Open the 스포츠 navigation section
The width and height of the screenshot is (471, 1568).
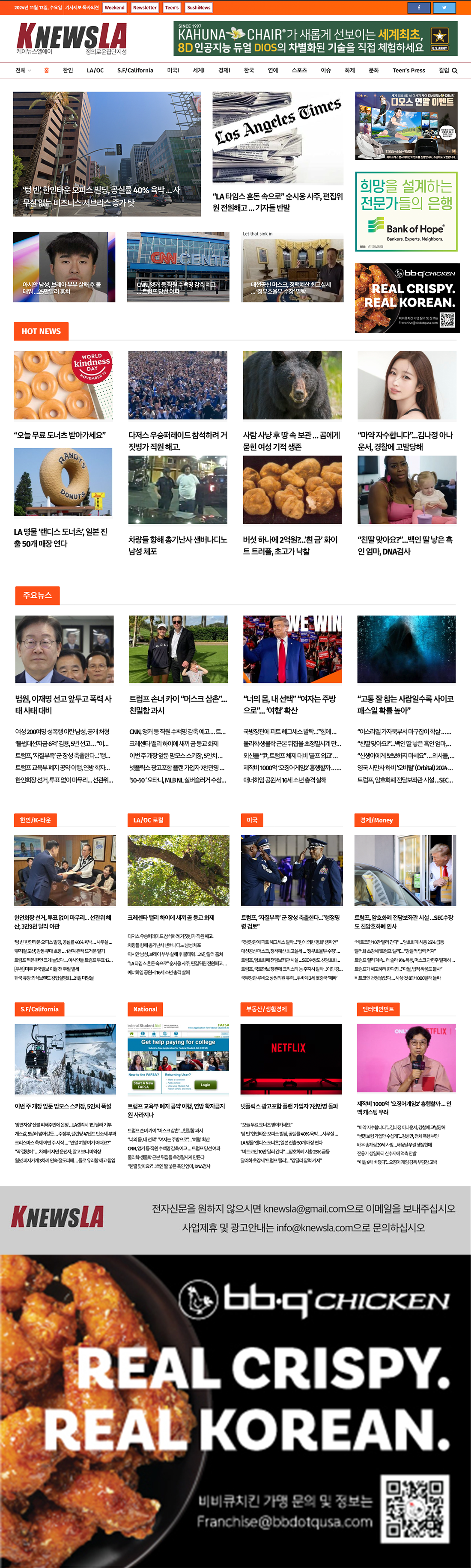(299, 71)
